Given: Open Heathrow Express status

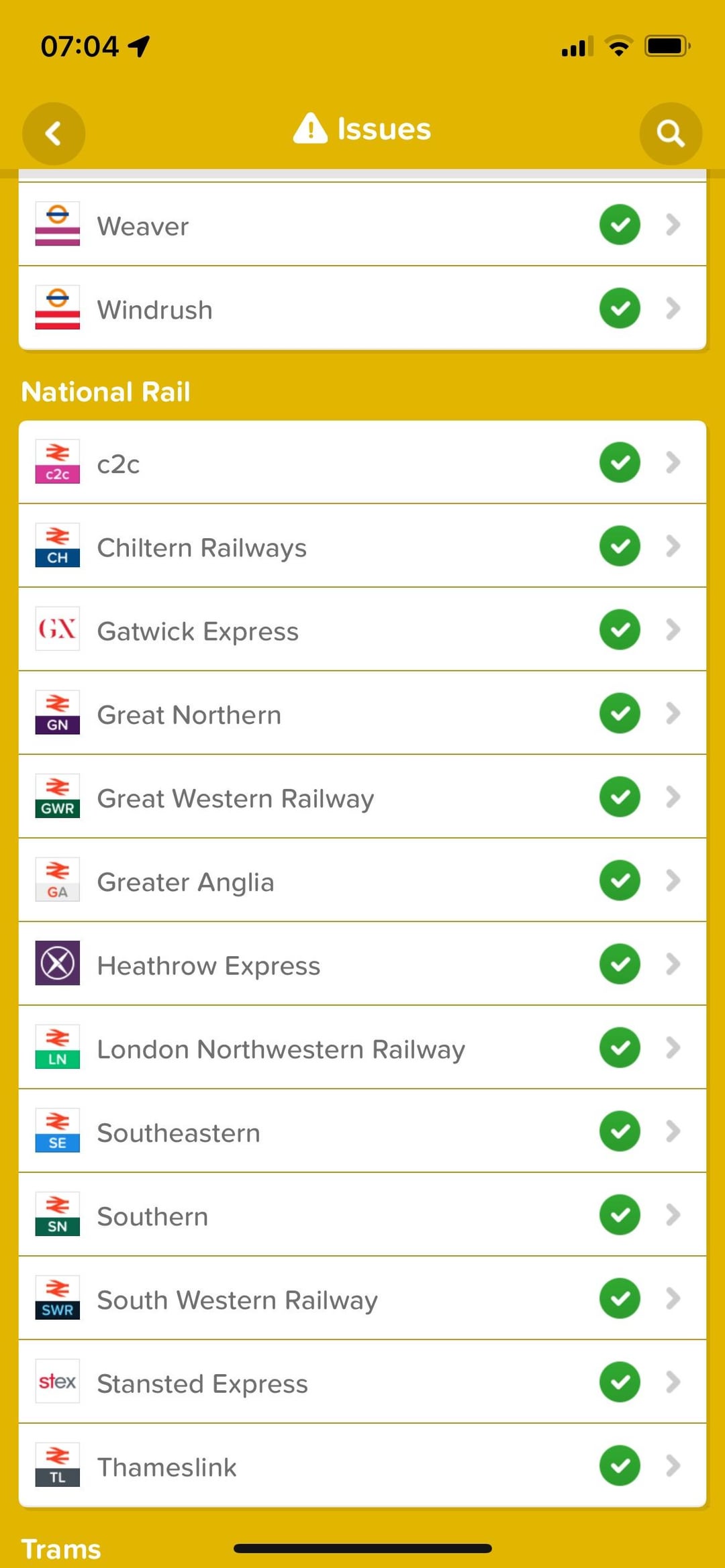Looking at the screenshot, I should 362,963.
